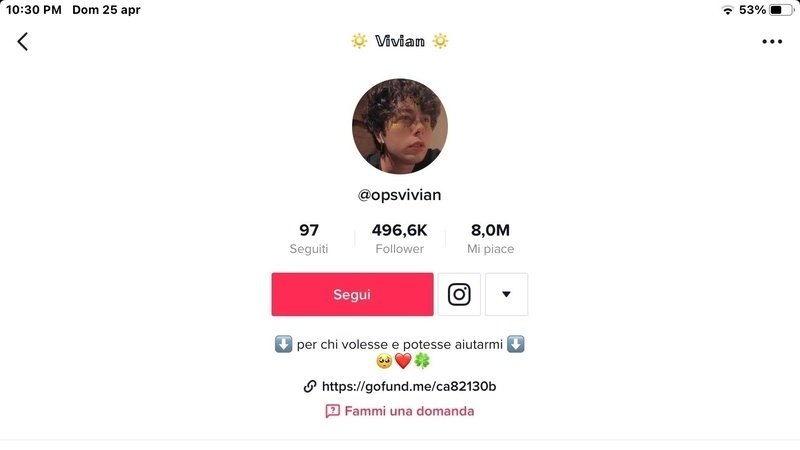View the profile picture of opsvivian
Screen dimensions: 800x450
click(400, 127)
